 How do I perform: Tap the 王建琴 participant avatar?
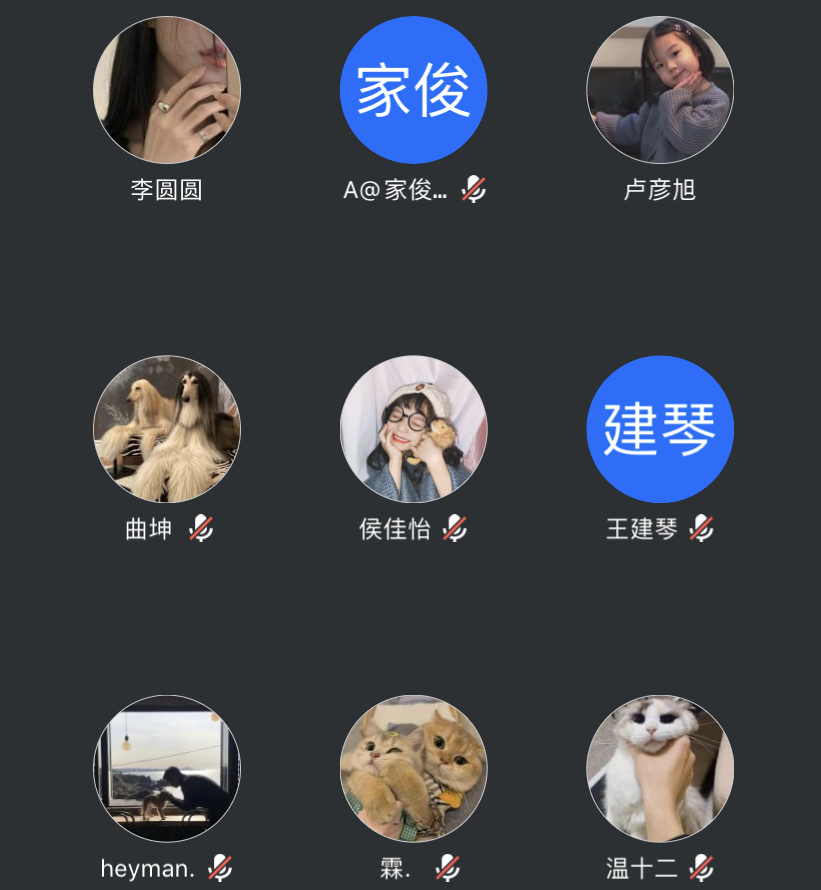(660, 429)
